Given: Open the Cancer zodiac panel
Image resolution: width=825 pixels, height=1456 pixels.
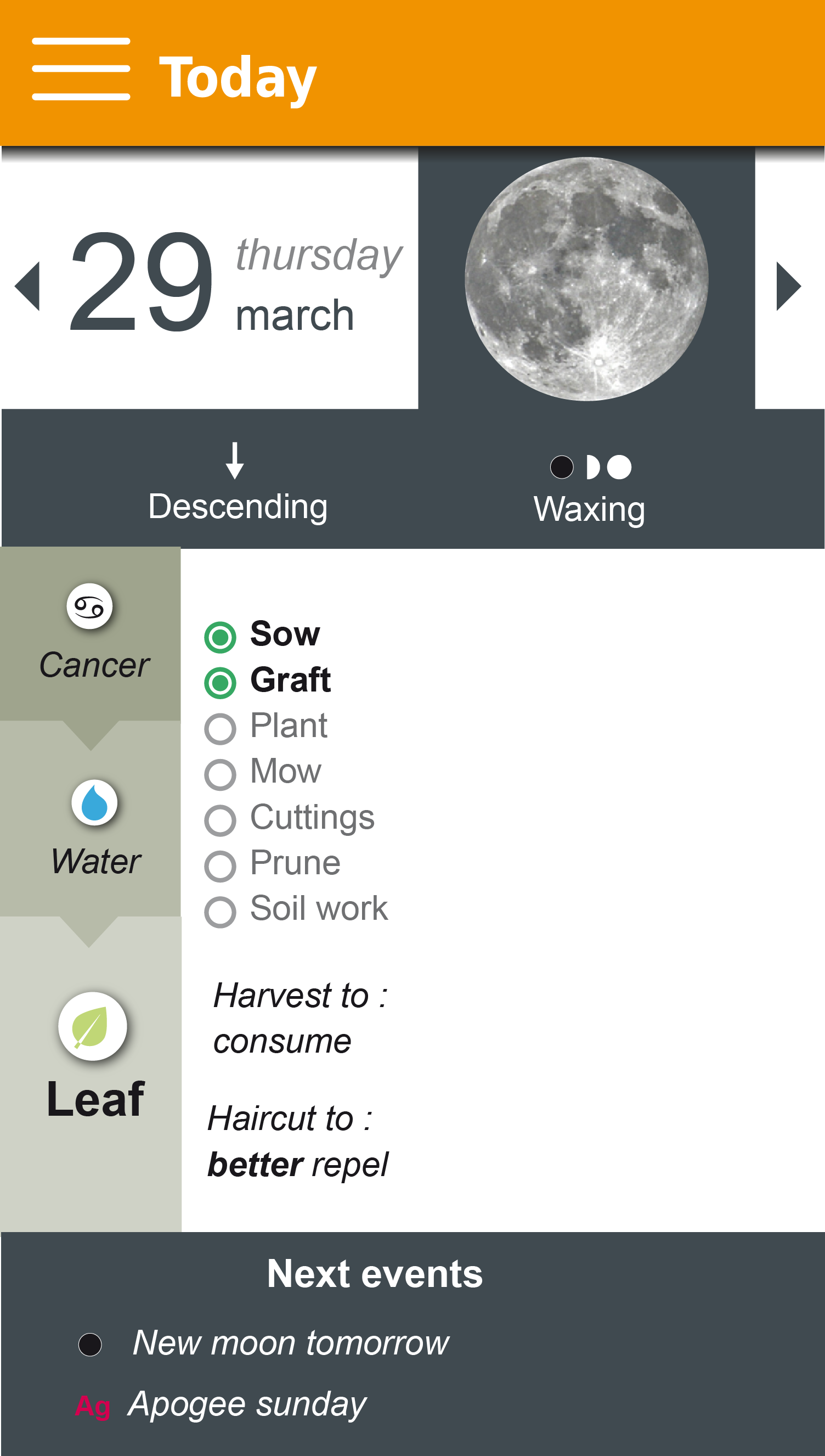Looking at the screenshot, I should click(x=91, y=634).
